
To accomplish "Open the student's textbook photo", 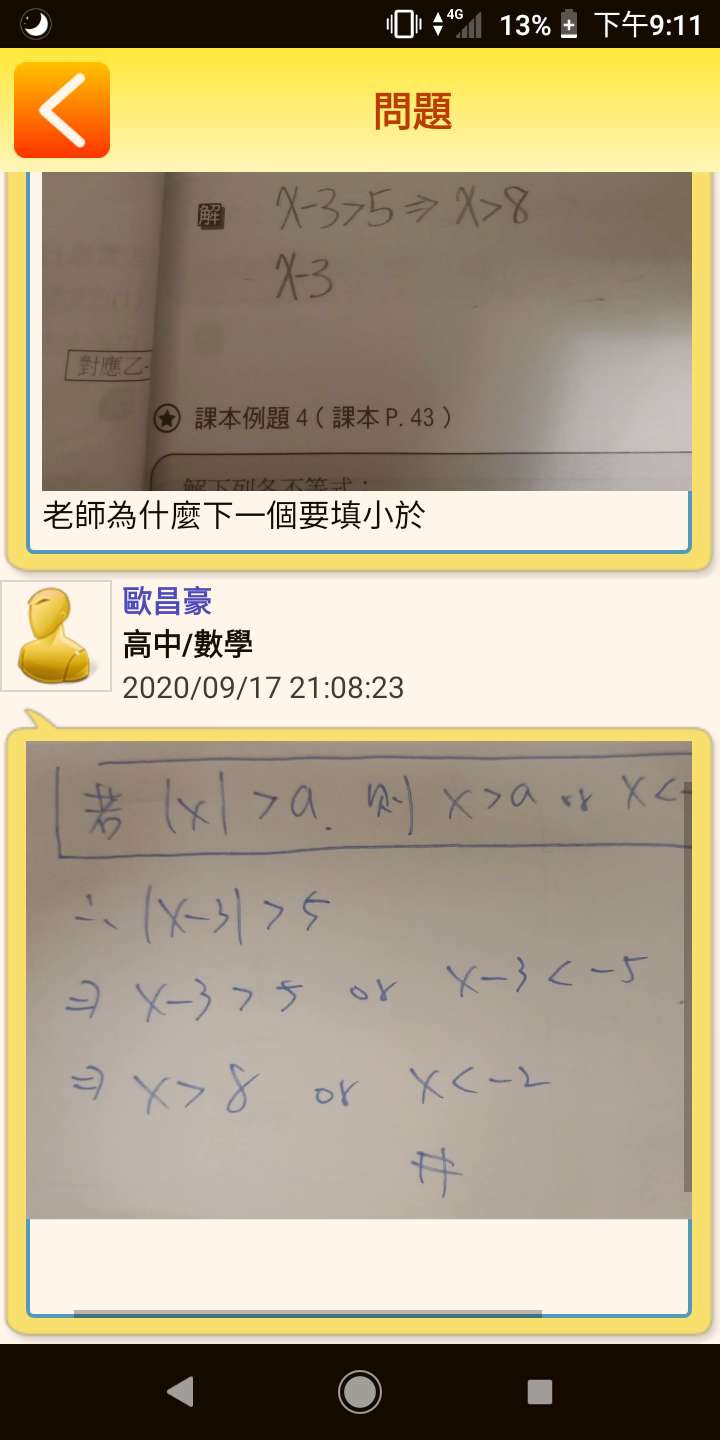I will click(366, 330).
